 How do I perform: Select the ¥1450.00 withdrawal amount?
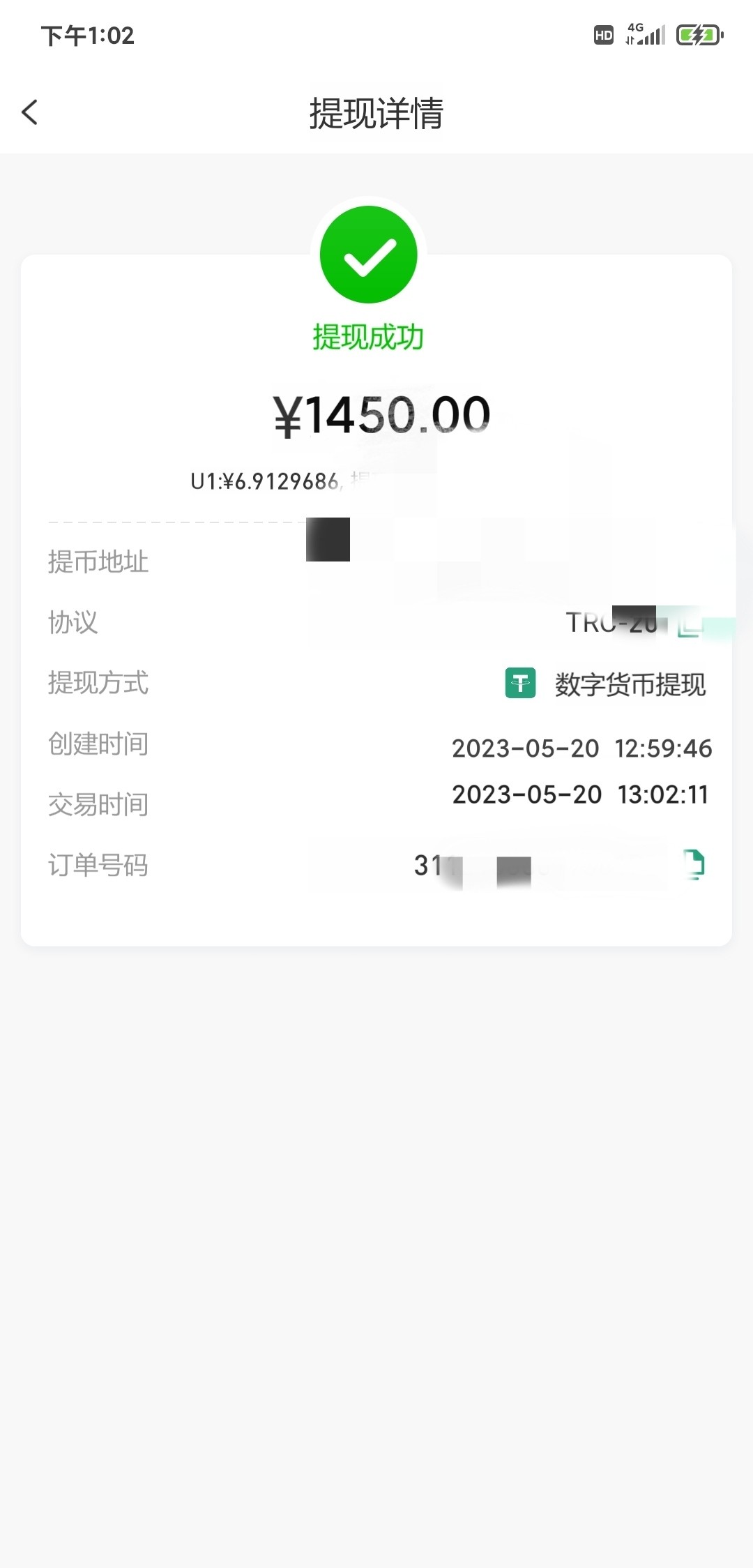[x=380, y=412]
